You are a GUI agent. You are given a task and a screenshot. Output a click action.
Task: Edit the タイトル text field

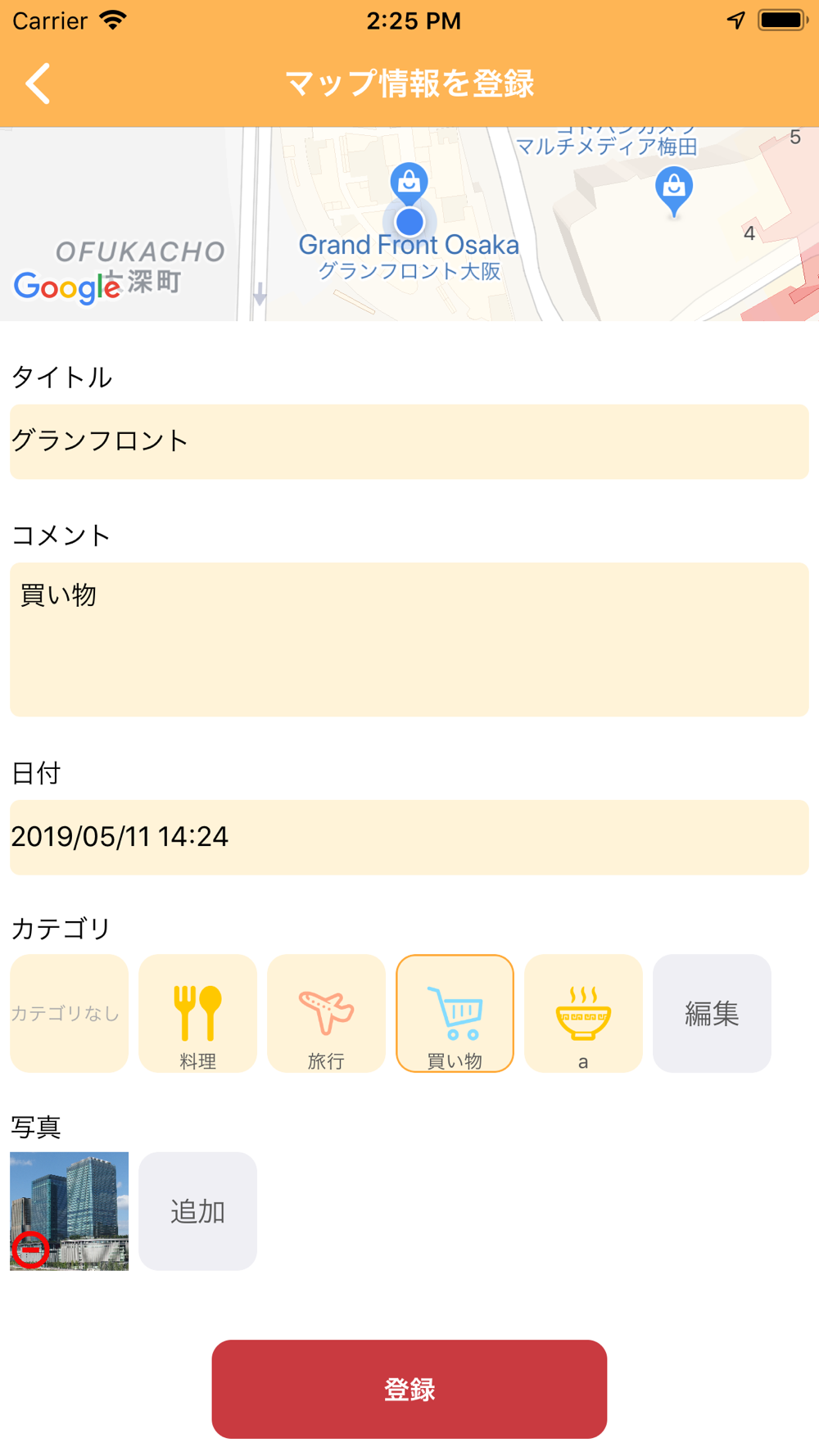click(x=409, y=441)
